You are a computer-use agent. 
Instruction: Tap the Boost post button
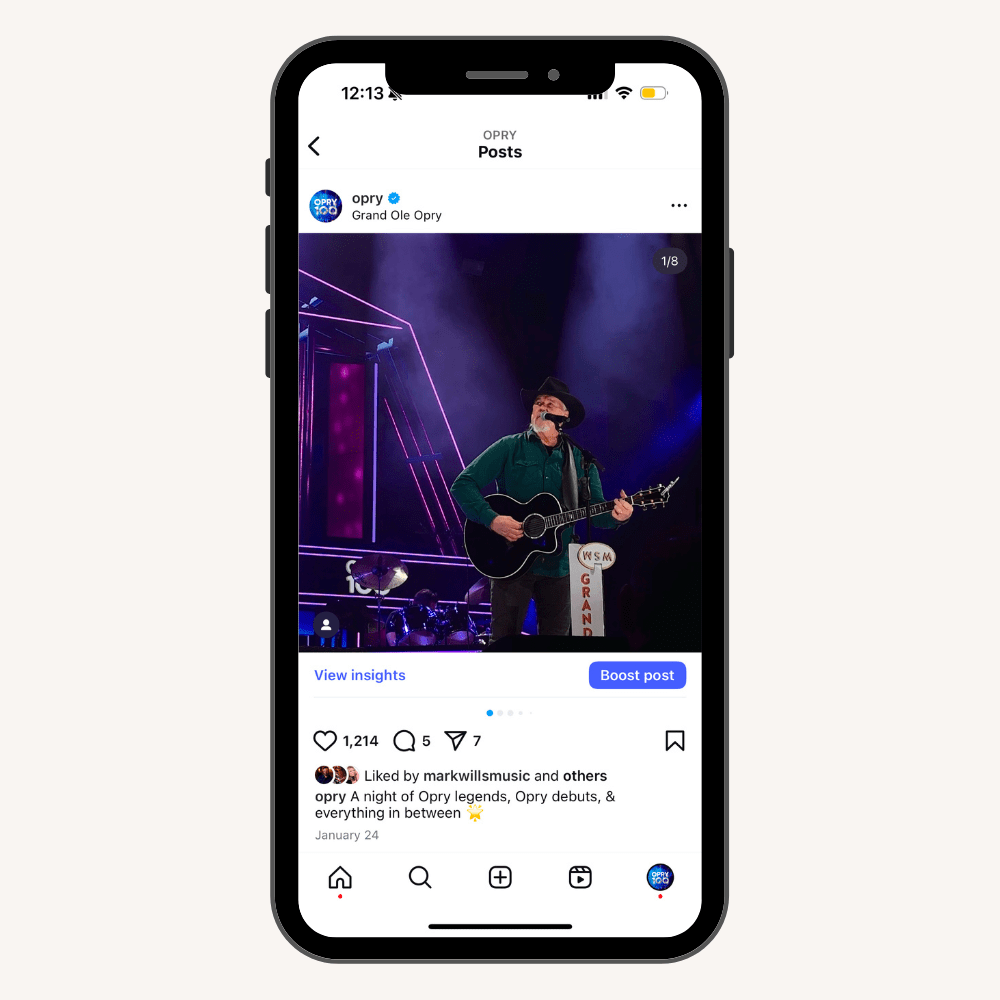coord(637,675)
